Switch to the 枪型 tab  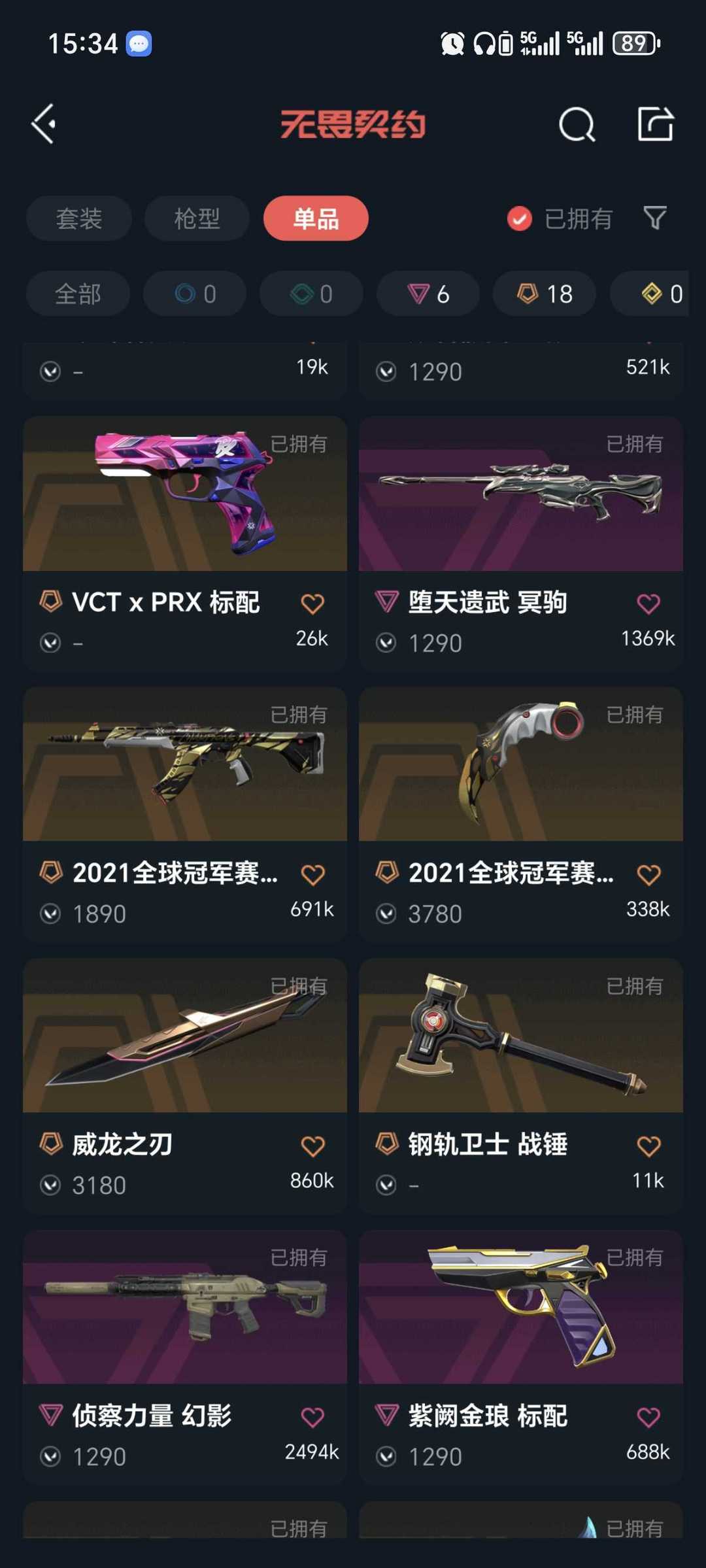pos(197,218)
